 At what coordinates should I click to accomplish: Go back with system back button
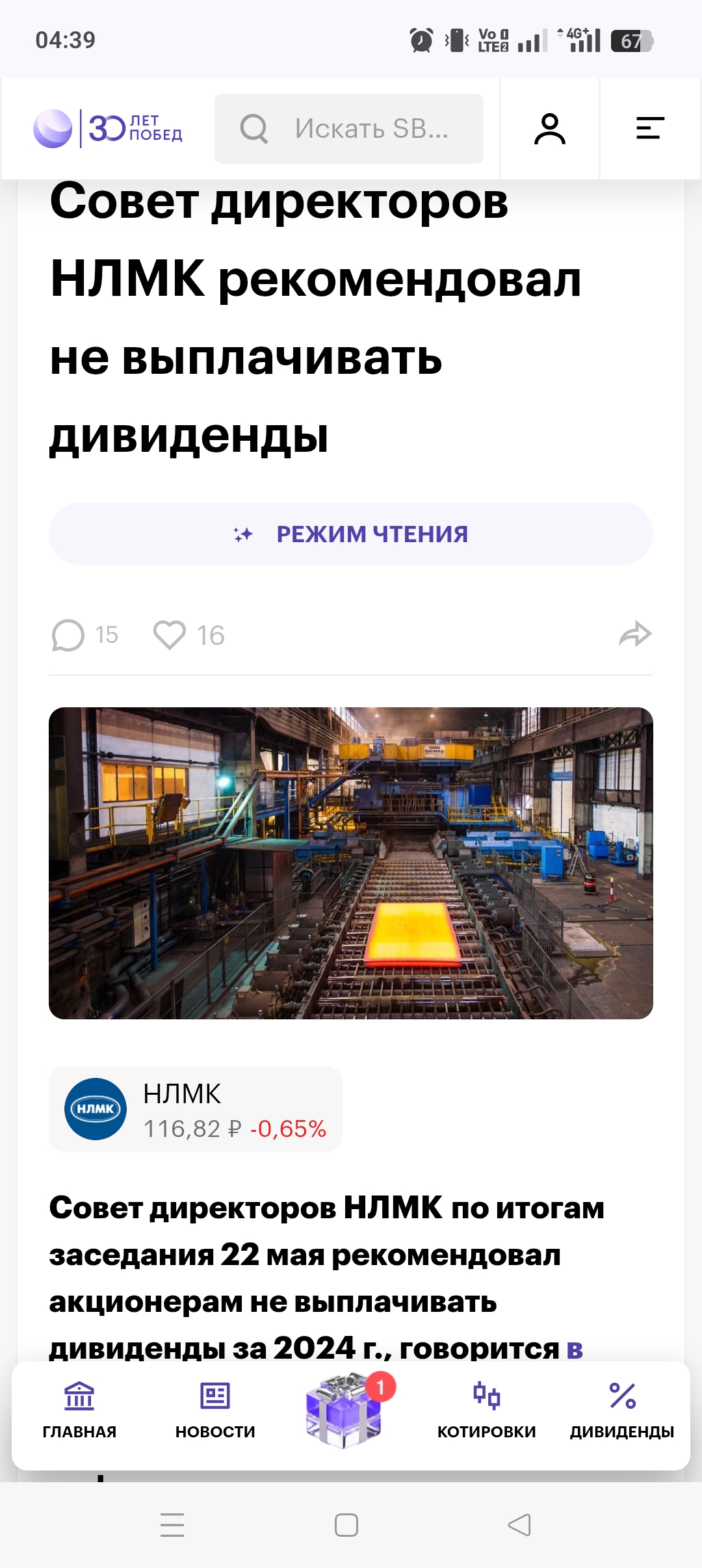[x=519, y=1525]
